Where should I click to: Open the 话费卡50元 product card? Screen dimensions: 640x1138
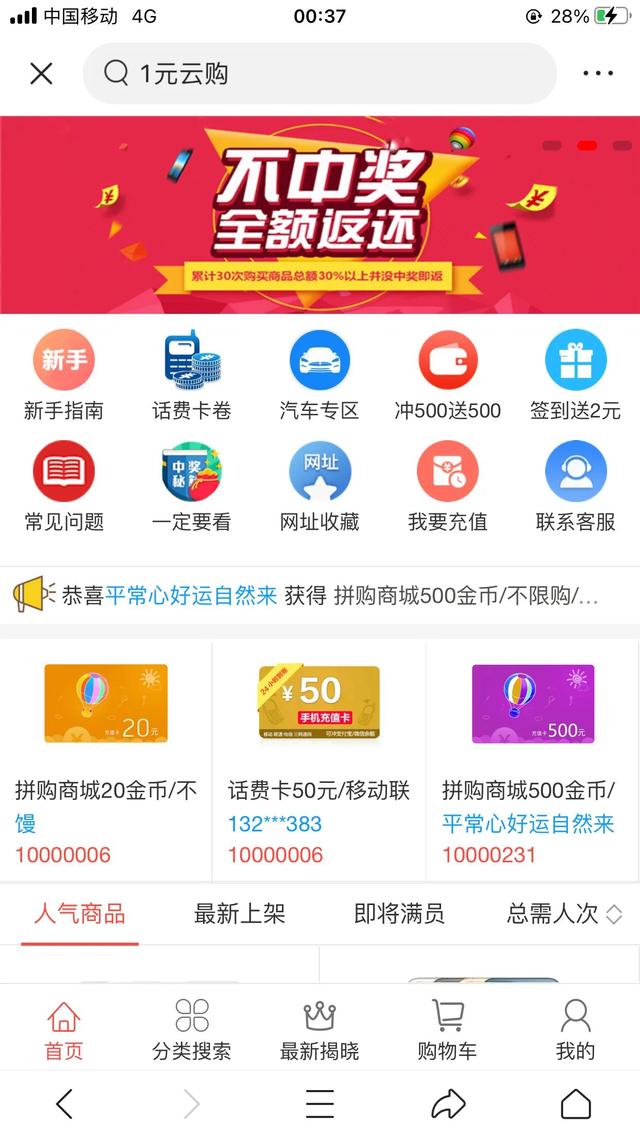coord(319,761)
